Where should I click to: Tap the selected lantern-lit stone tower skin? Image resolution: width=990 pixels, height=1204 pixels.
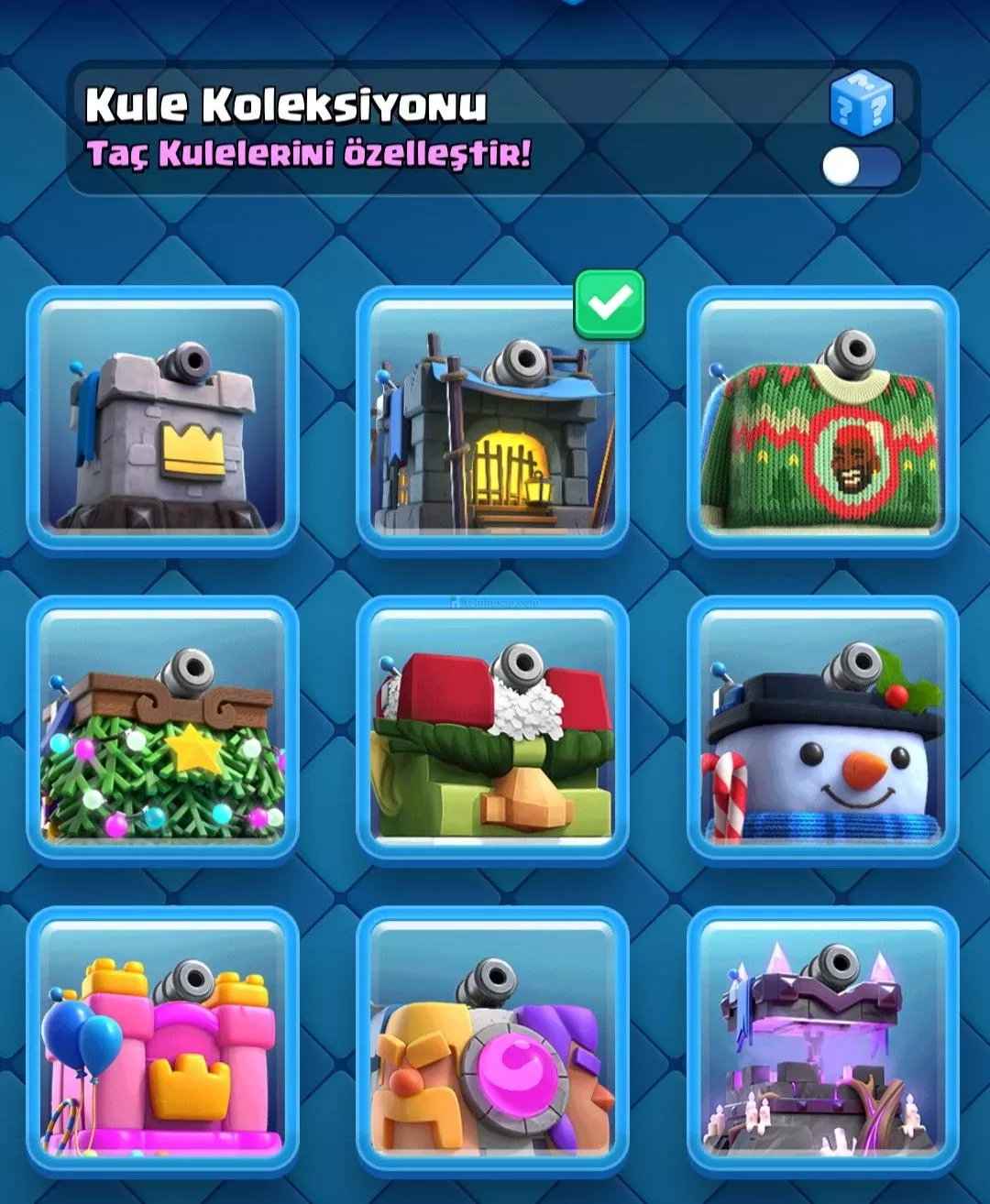click(x=492, y=421)
